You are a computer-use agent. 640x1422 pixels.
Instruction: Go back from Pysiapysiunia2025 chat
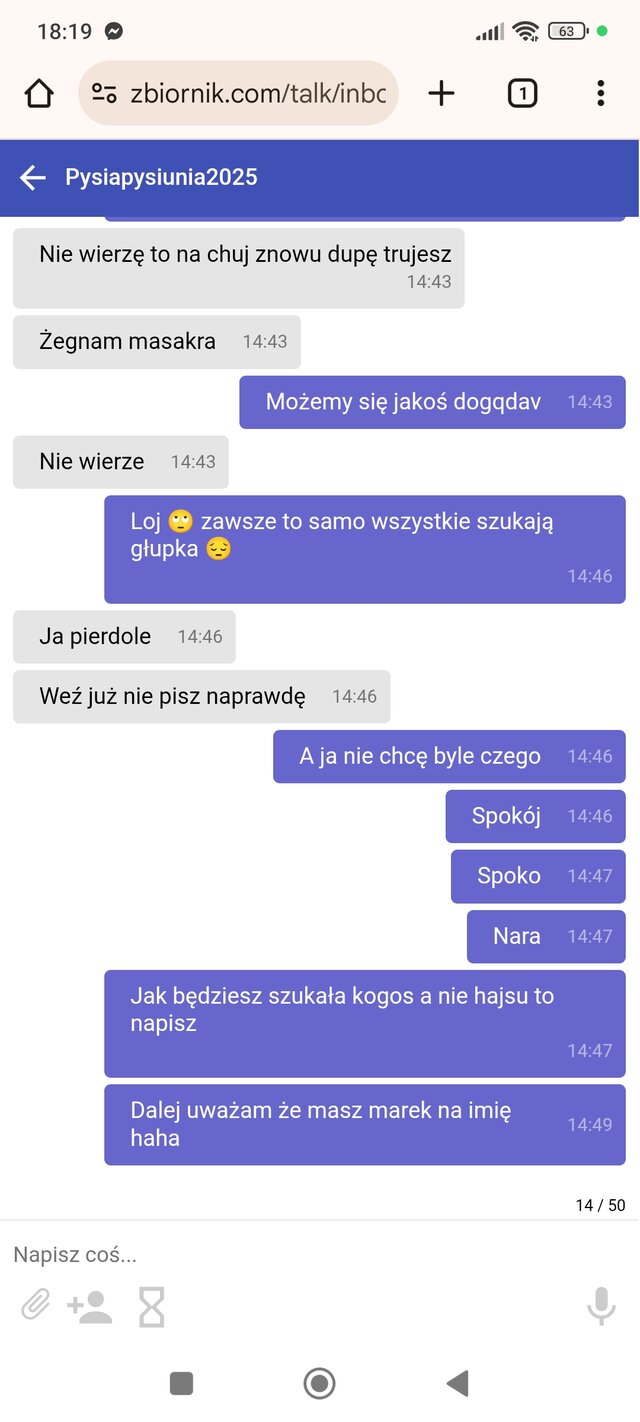tap(33, 178)
